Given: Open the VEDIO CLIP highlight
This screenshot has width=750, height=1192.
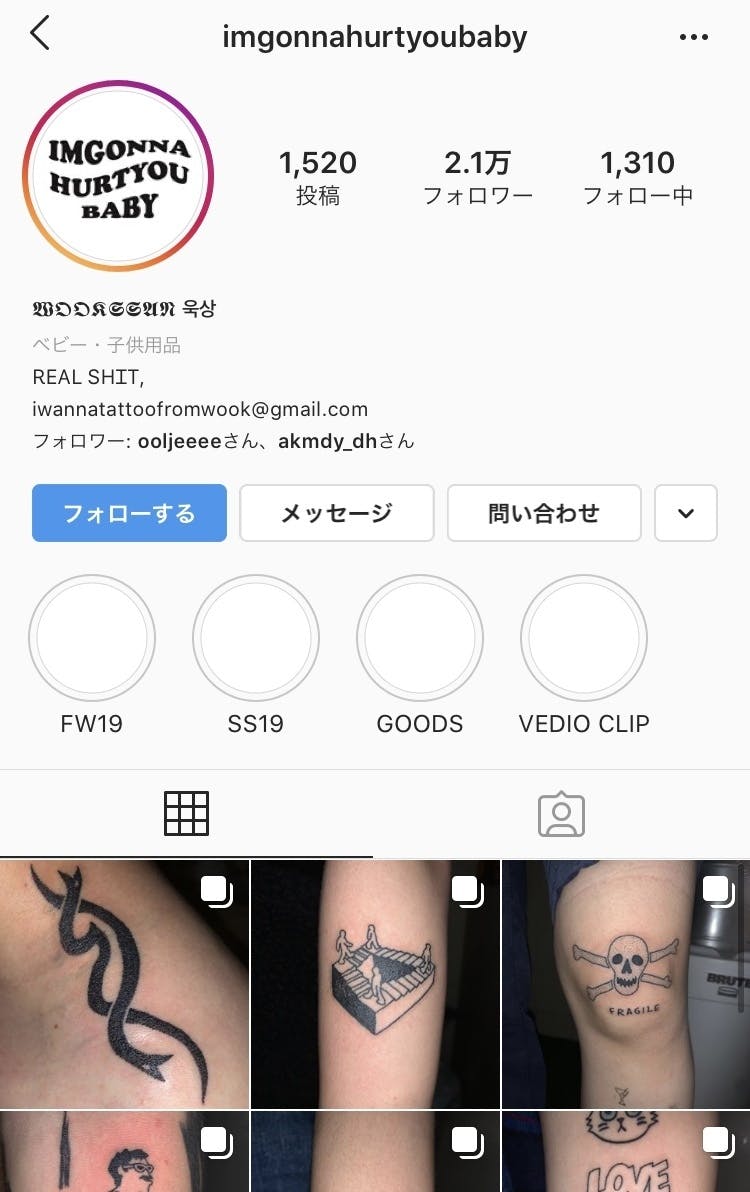Looking at the screenshot, I should (584, 638).
